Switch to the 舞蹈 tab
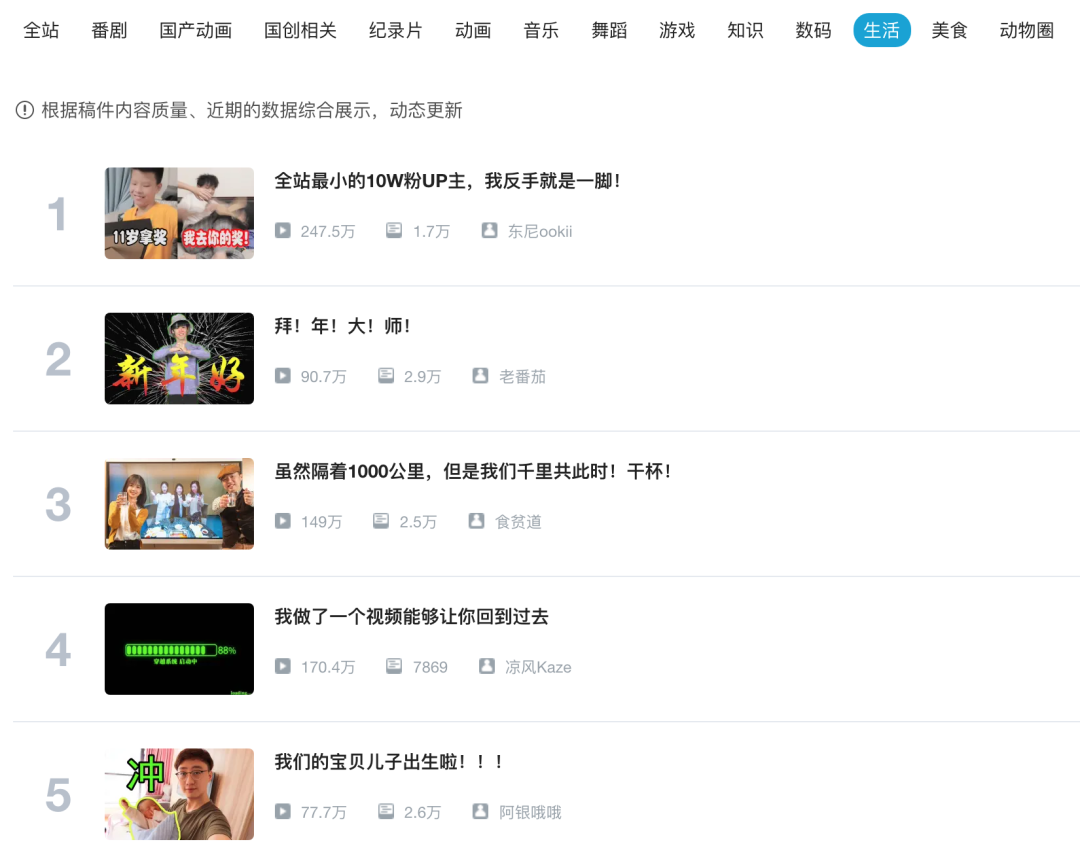The width and height of the screenshot is (1080, 844). tap(609, 30)
